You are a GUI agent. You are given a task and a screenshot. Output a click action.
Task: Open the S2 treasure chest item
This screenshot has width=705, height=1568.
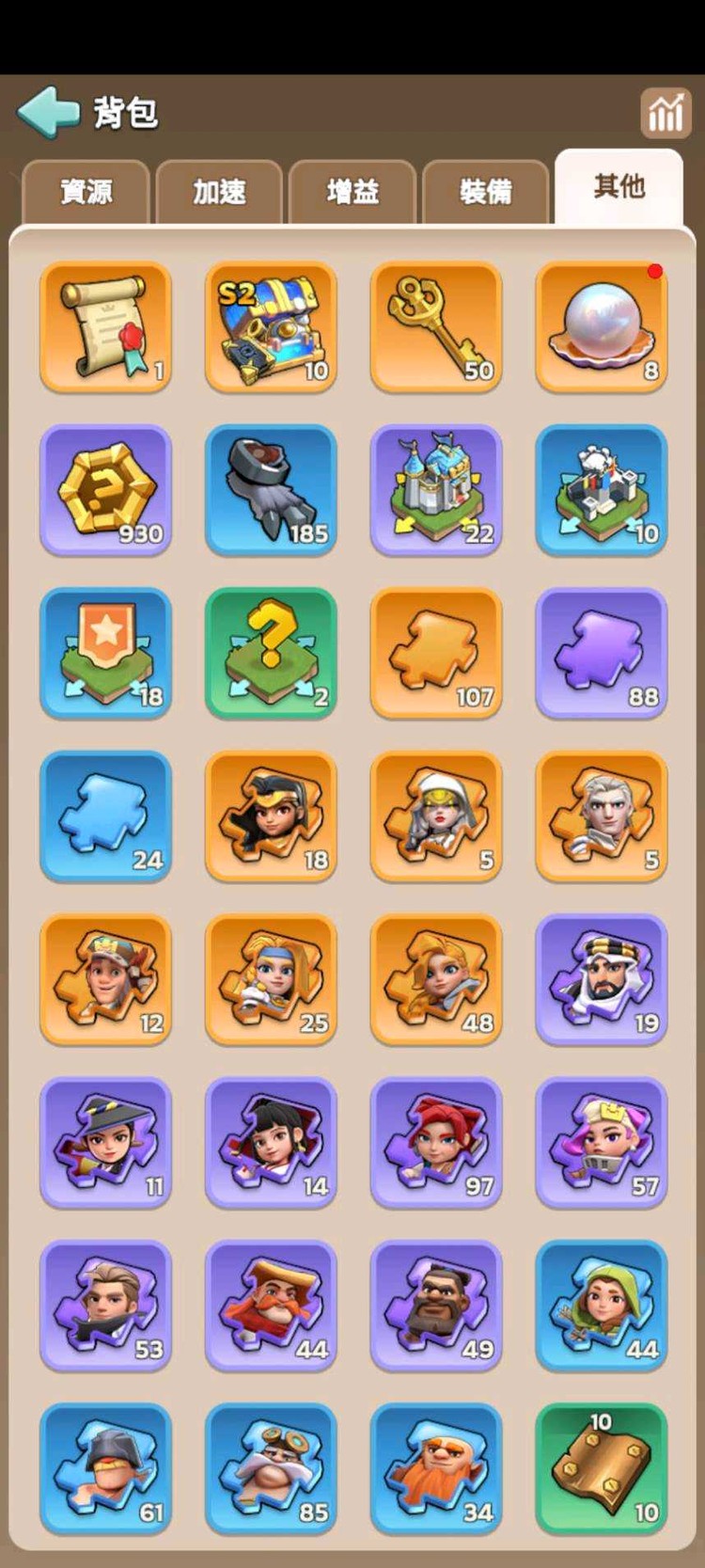pyautogui.click(x=271, y=326)
